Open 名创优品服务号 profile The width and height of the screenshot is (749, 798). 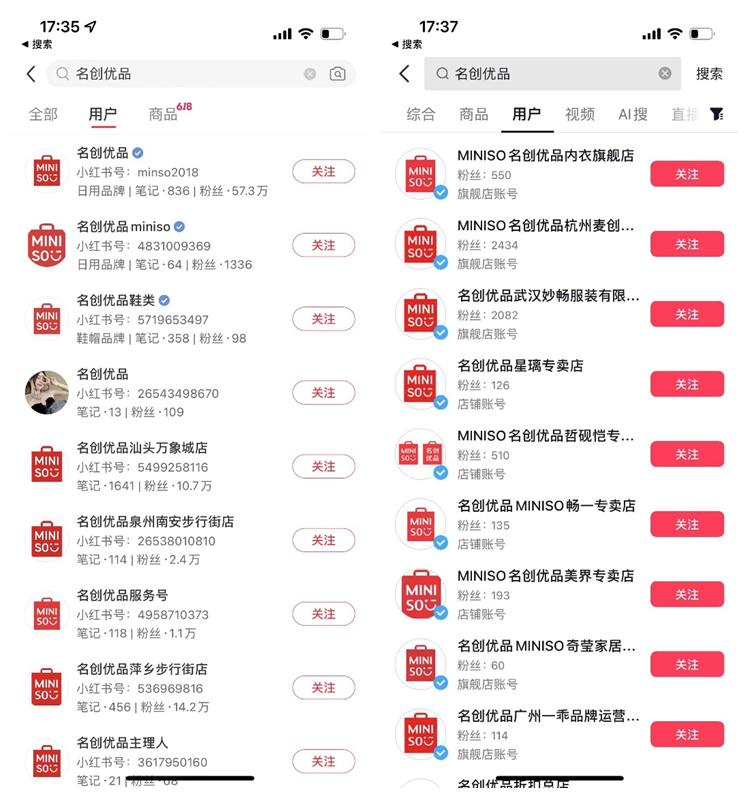coord(122,595)
